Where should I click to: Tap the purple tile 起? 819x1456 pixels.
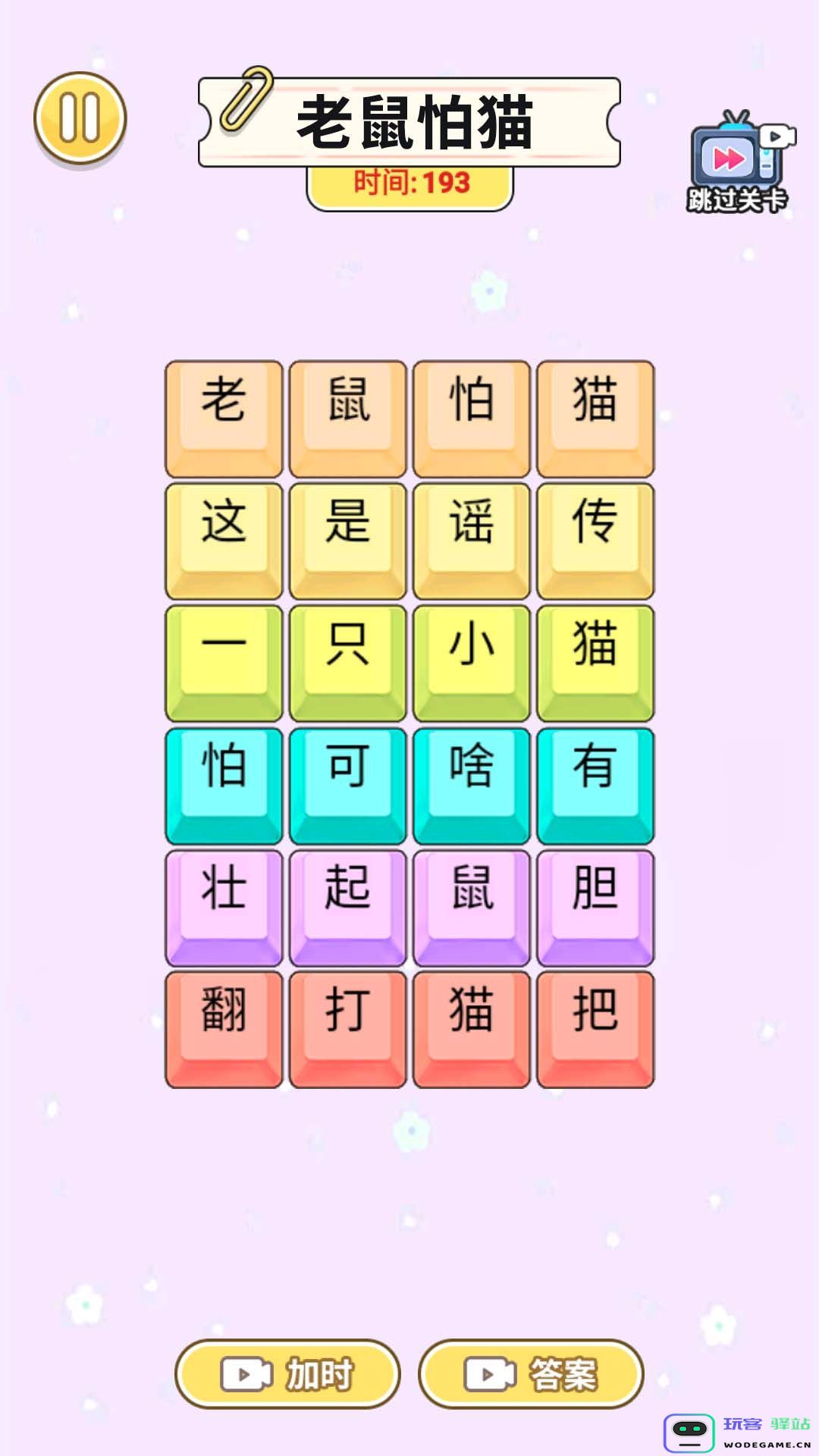point(348,908)
